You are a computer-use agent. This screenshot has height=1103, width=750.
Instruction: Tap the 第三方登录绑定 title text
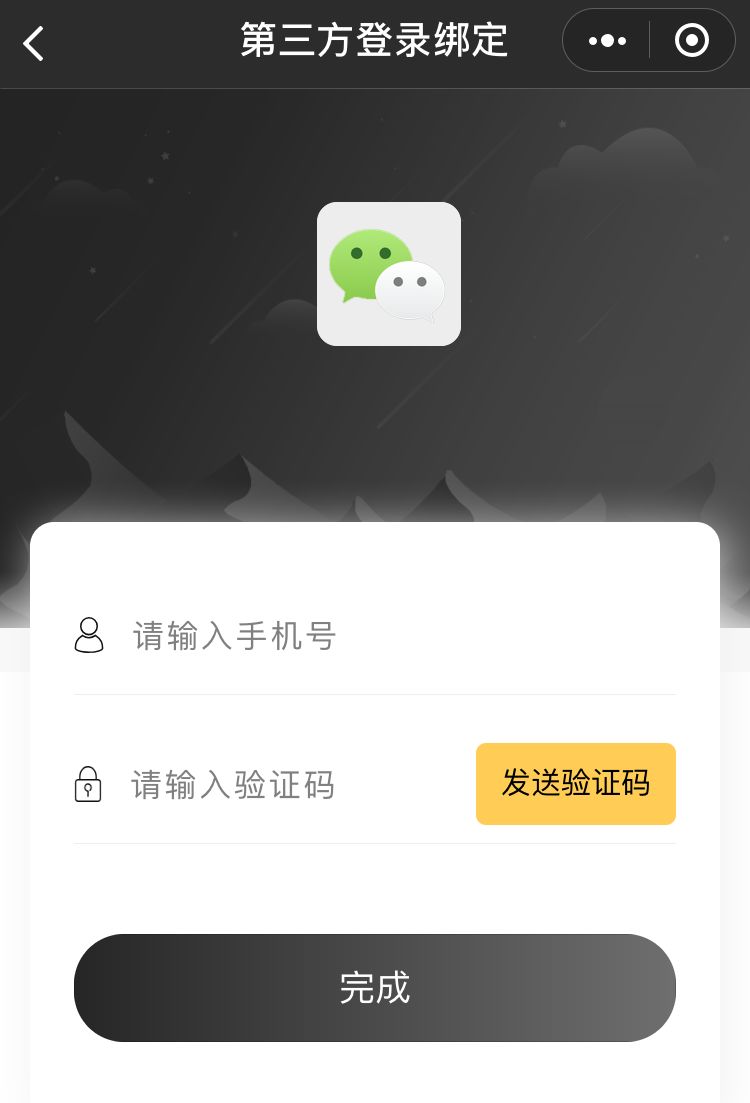(x=374, y=40)
